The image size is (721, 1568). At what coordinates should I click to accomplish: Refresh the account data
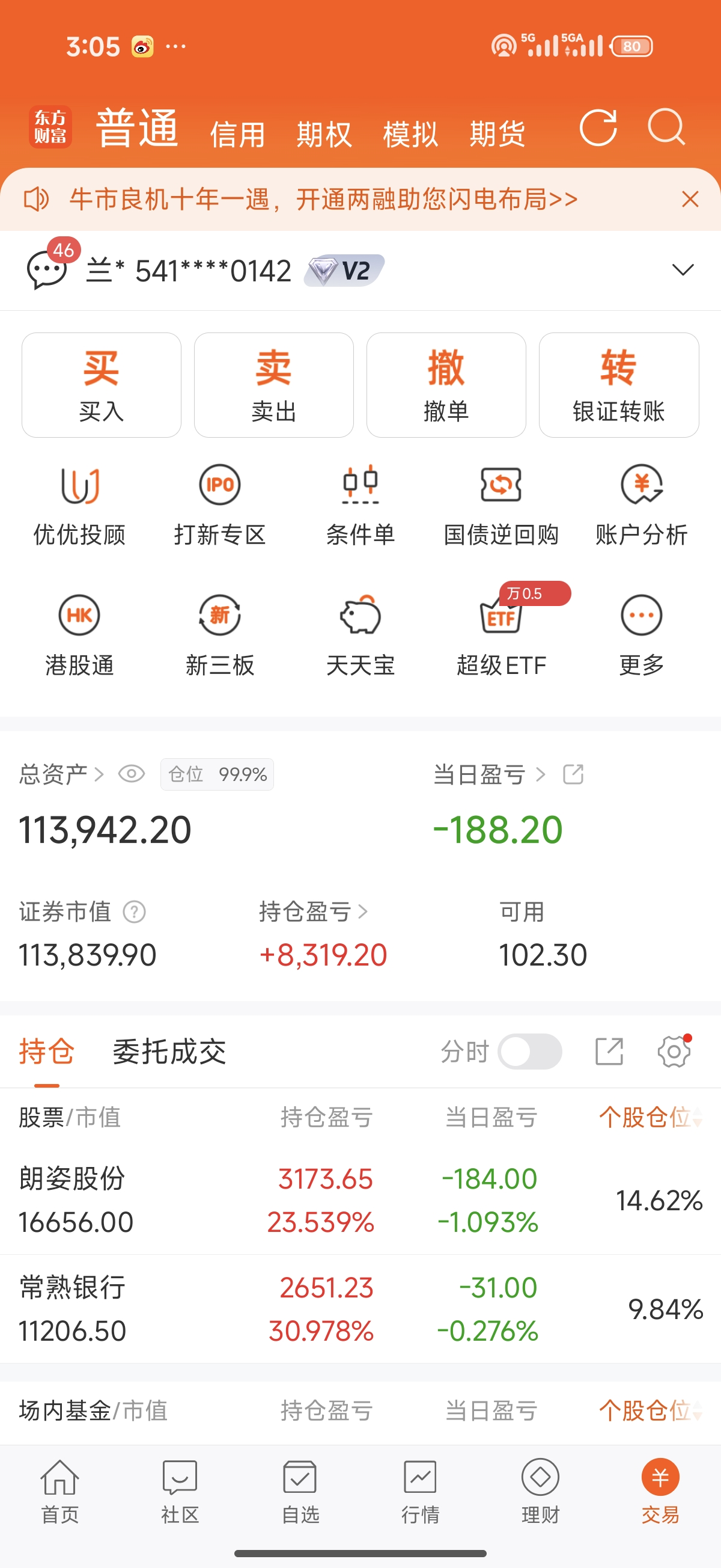598,128
